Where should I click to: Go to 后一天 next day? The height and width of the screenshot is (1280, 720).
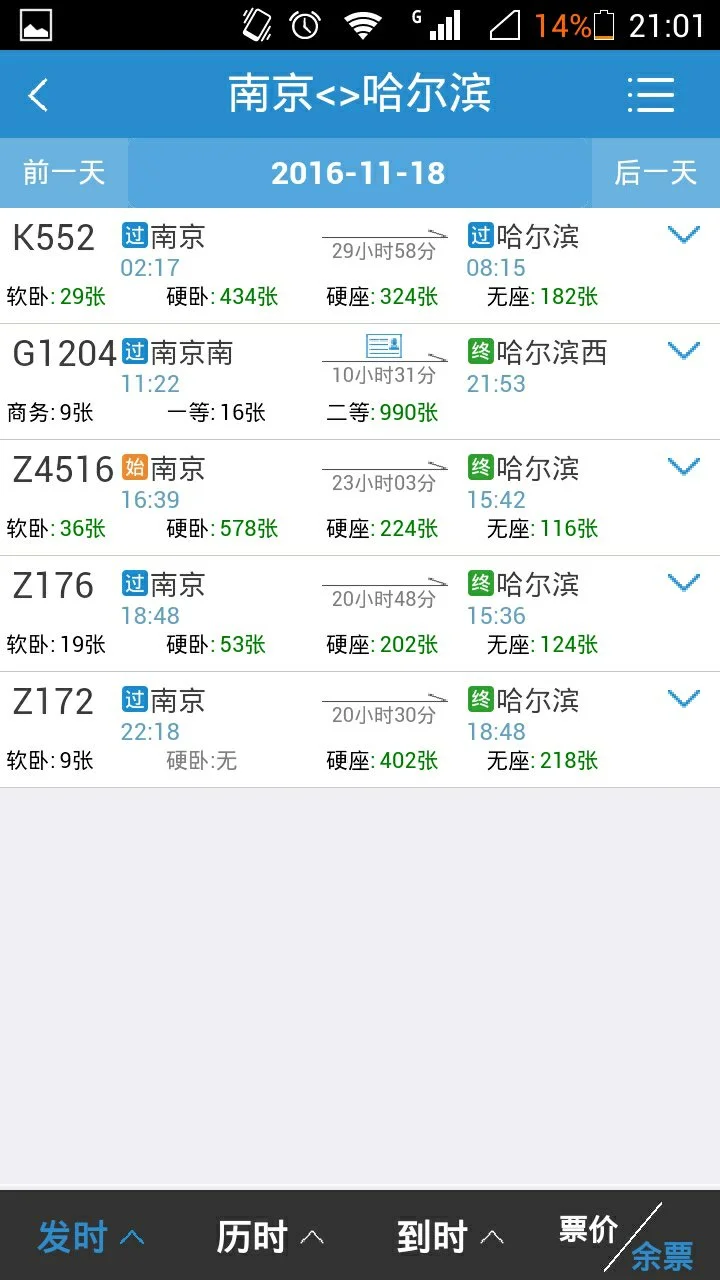(656, 173)
